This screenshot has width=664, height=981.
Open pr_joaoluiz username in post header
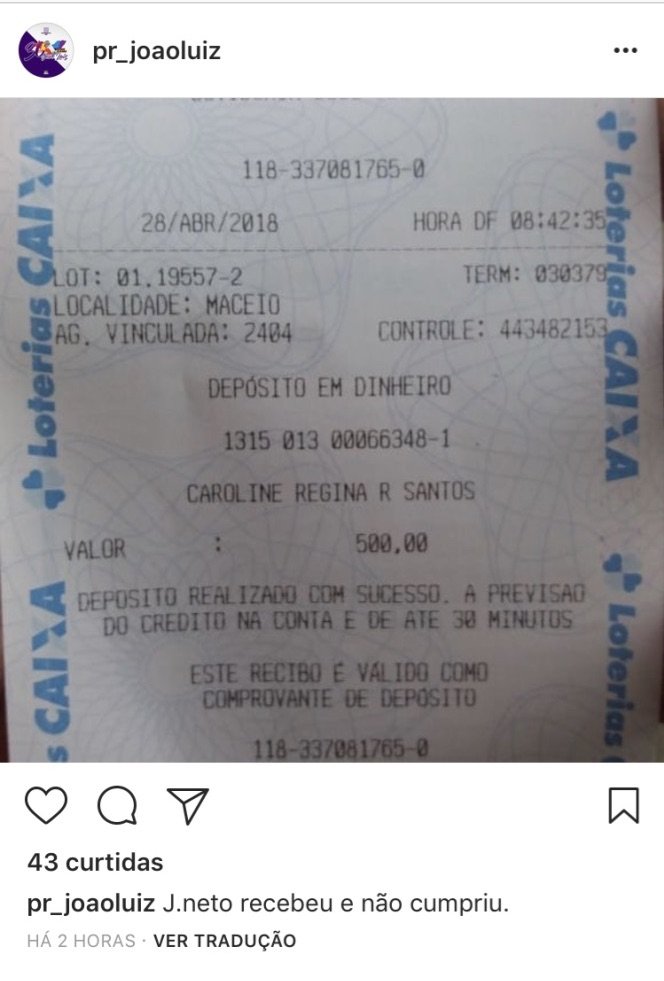click(156, 52)
